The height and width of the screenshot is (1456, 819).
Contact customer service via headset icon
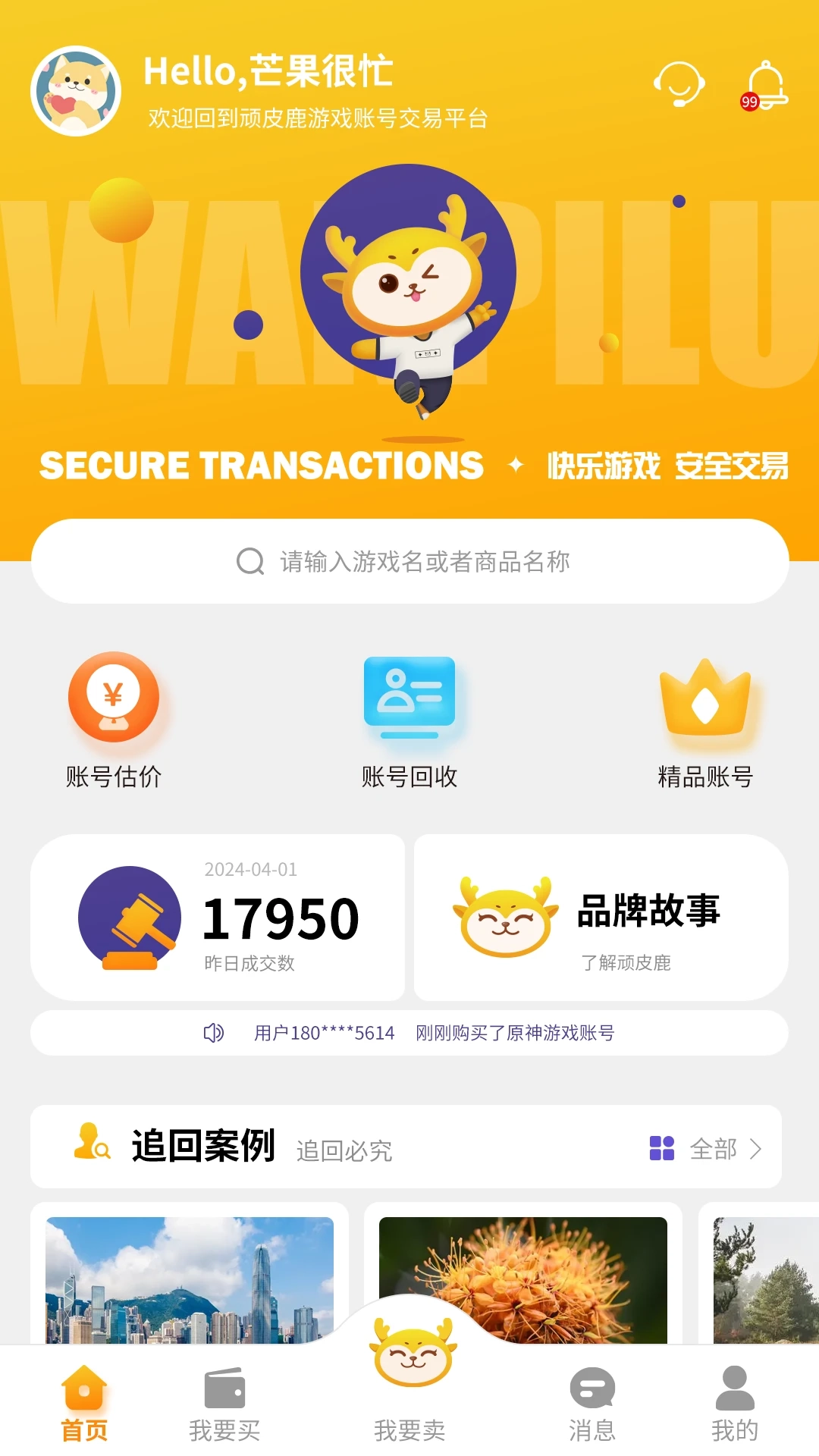point(680,86)
